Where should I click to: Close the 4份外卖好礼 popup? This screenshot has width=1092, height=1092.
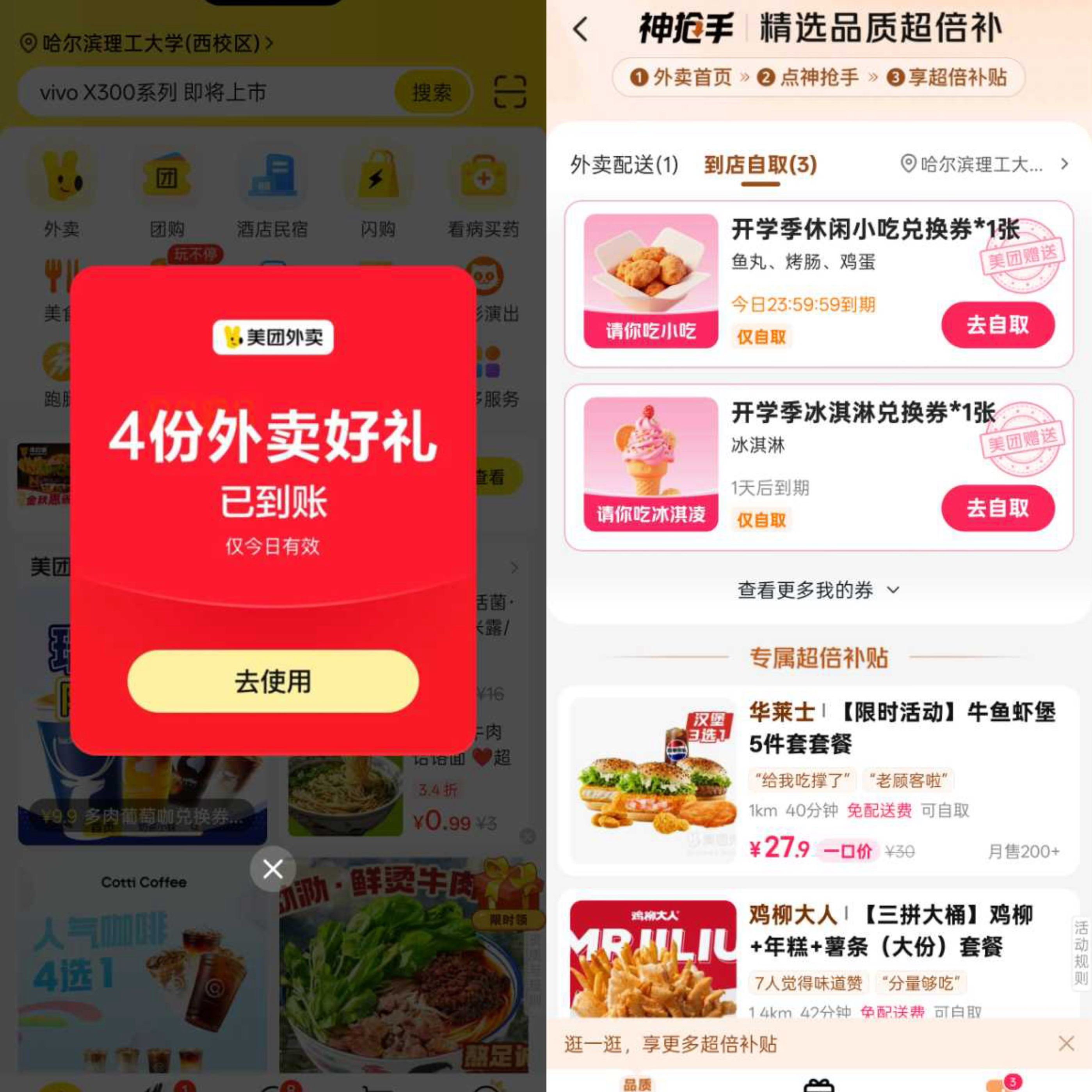click(273, 869)
